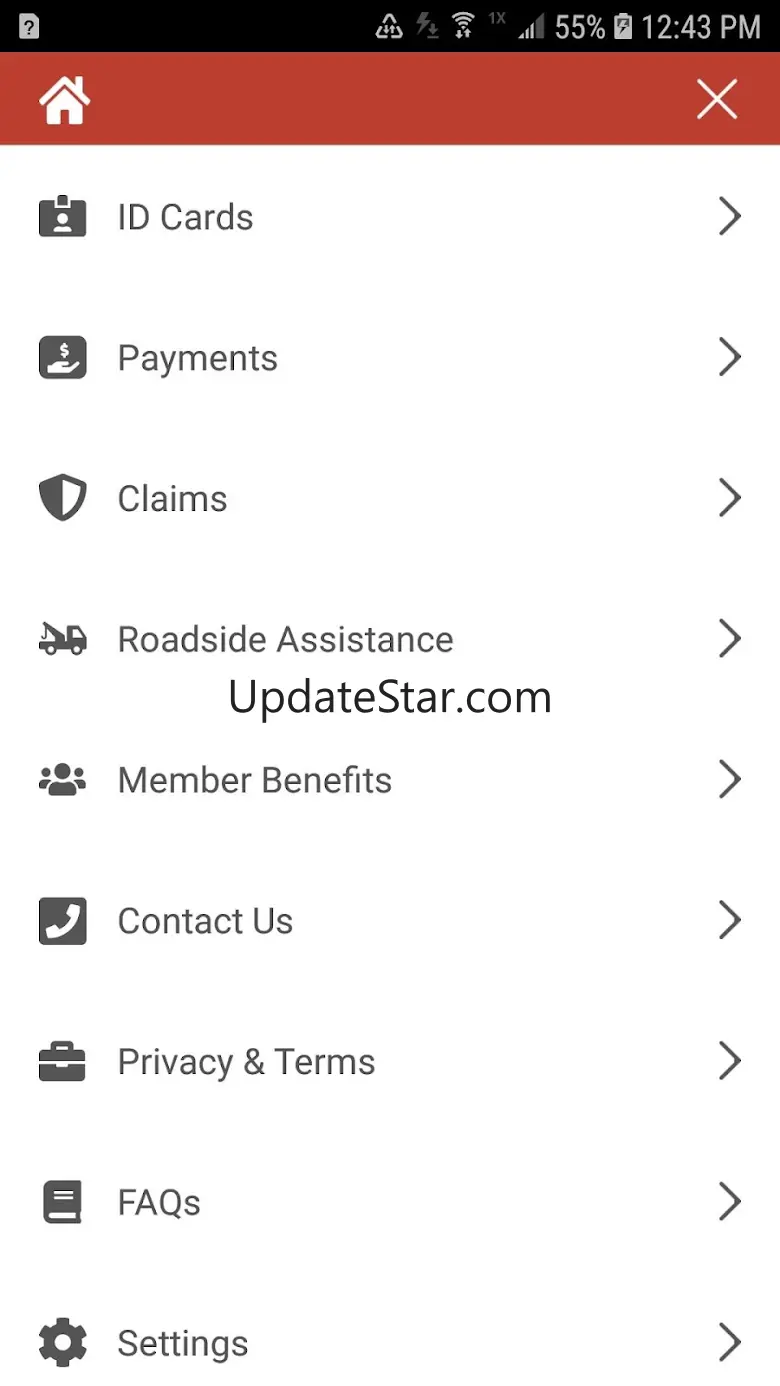Go to Payments
This screenshot has height=1386, width=780.
pyautogui.click(x=198, y=358)
